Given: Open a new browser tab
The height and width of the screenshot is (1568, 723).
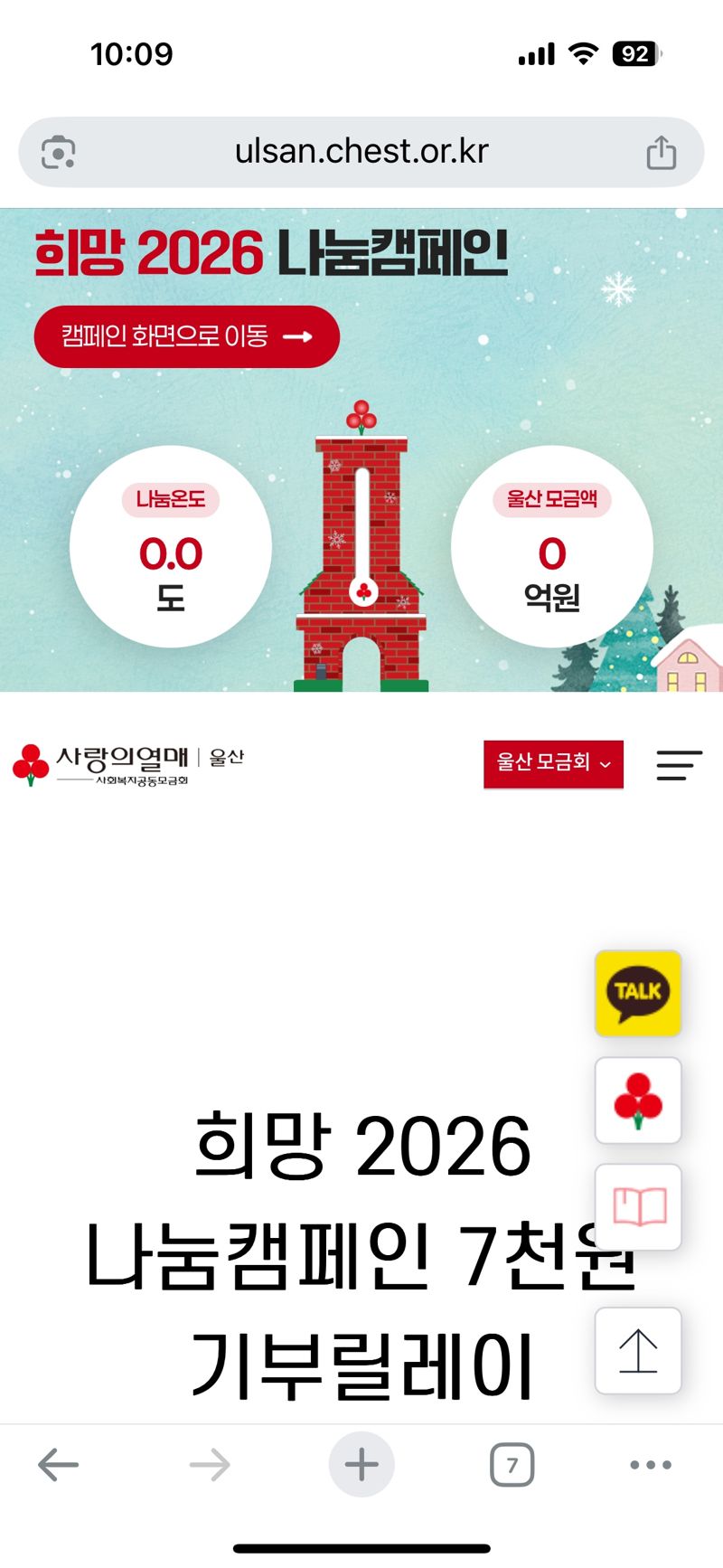Looking at the screenshot, I should click(x=361, y=1464).
